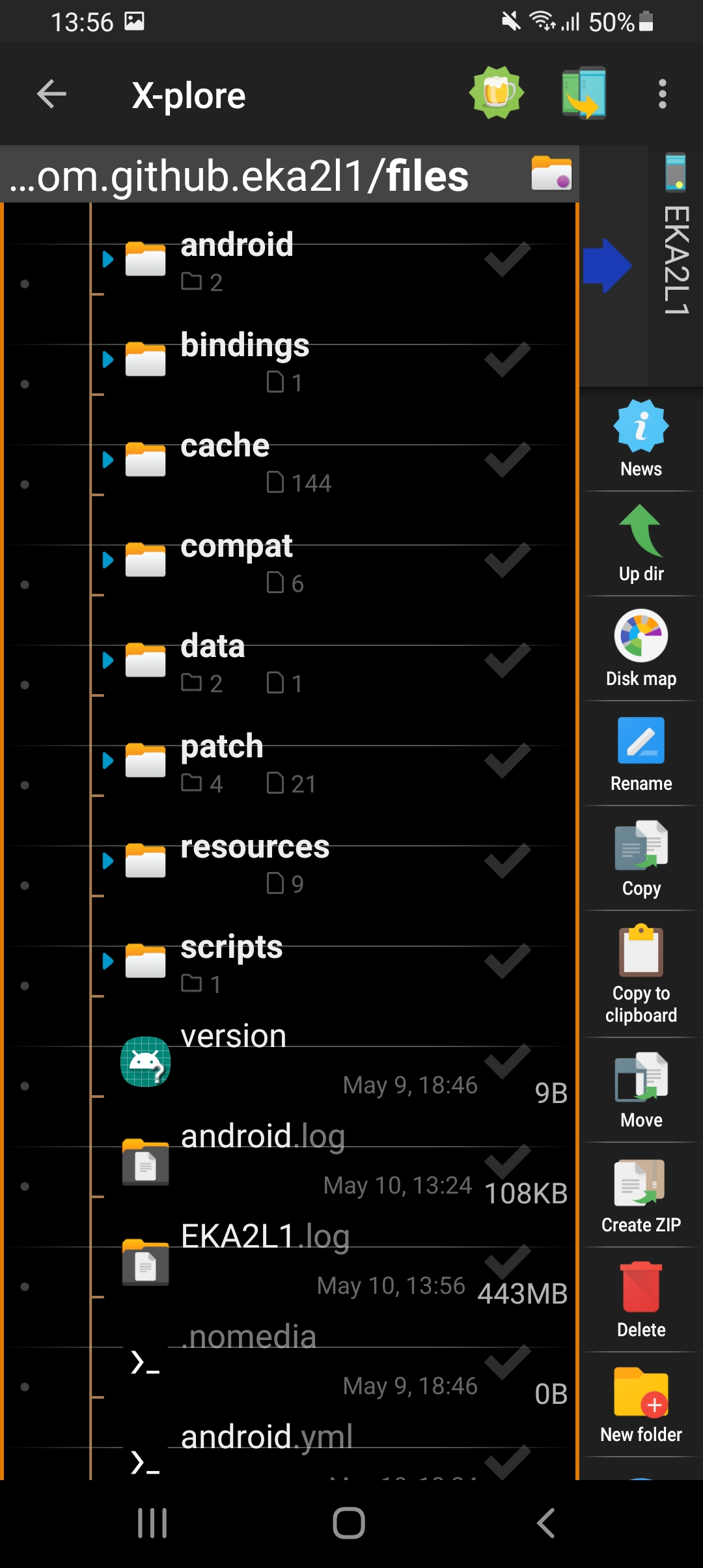Viewport: 703px width, 1568px height.
Task: Choose Copy to clipboard
Action: click(641, 974)
